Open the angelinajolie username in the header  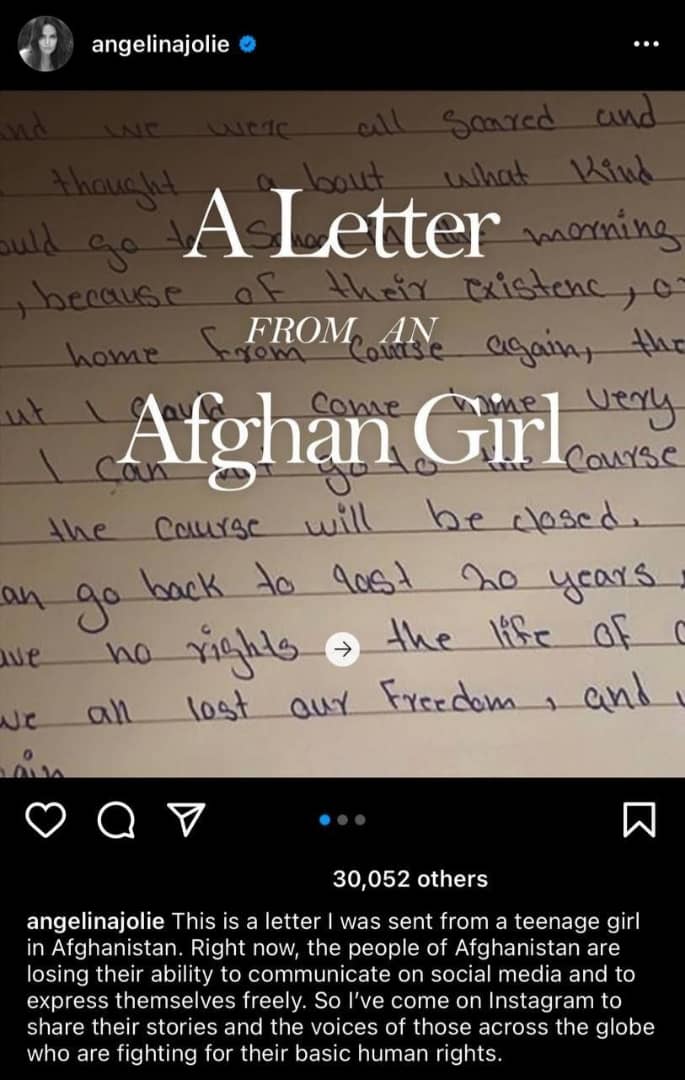pyautogui.click(x=160, y=44)
